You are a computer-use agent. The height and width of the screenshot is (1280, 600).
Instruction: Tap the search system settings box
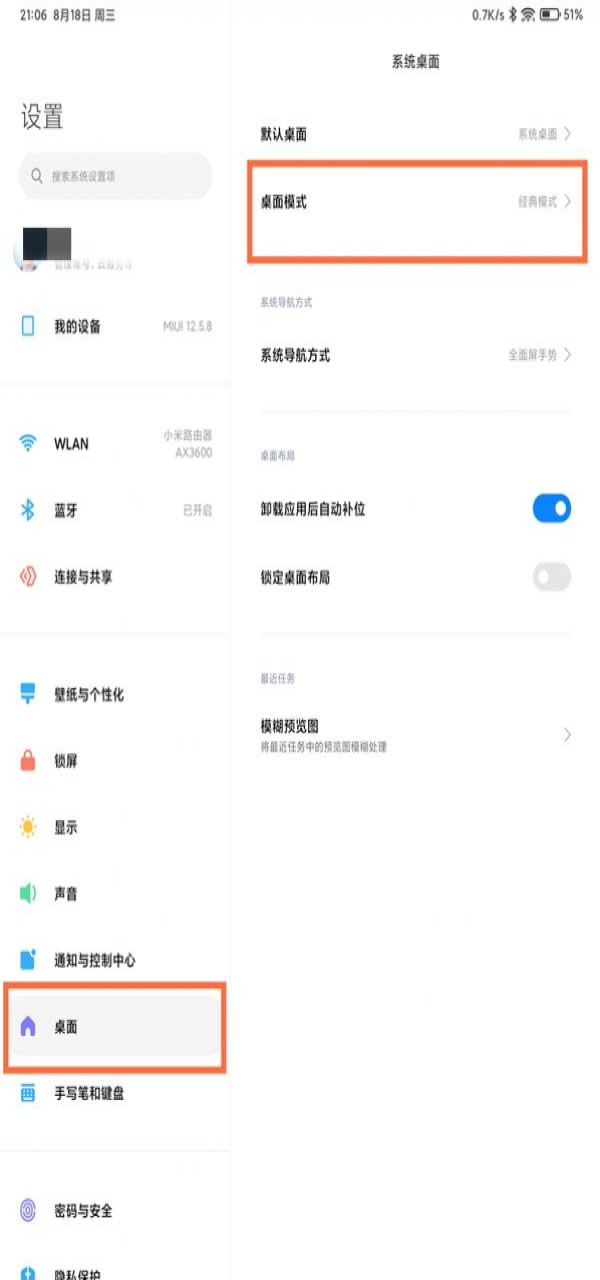[x=115, y=176]
